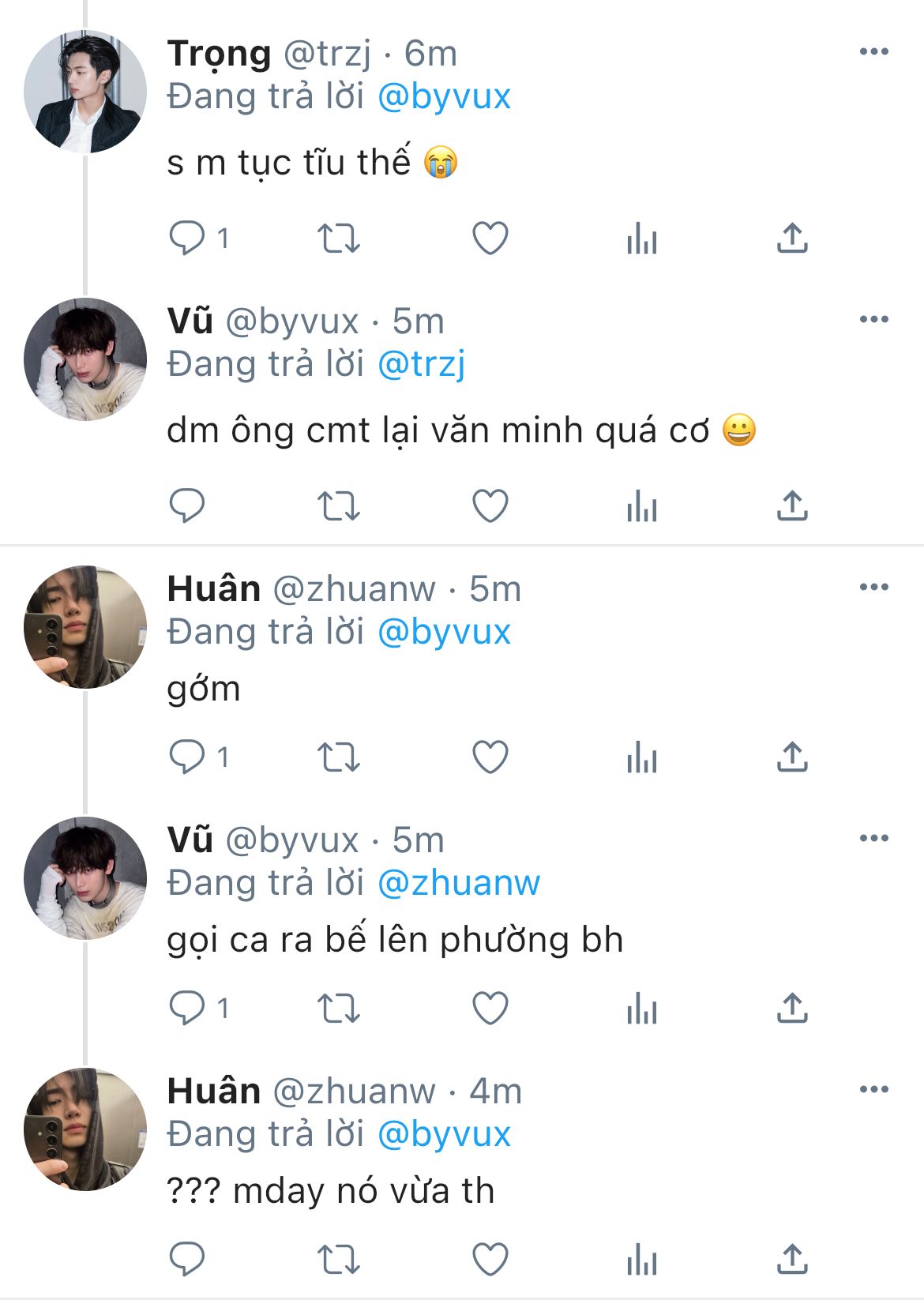This screenshot has height=1300, width=924.
Task: Reply to Huân's tweet "gớm"
Action: 187,757
